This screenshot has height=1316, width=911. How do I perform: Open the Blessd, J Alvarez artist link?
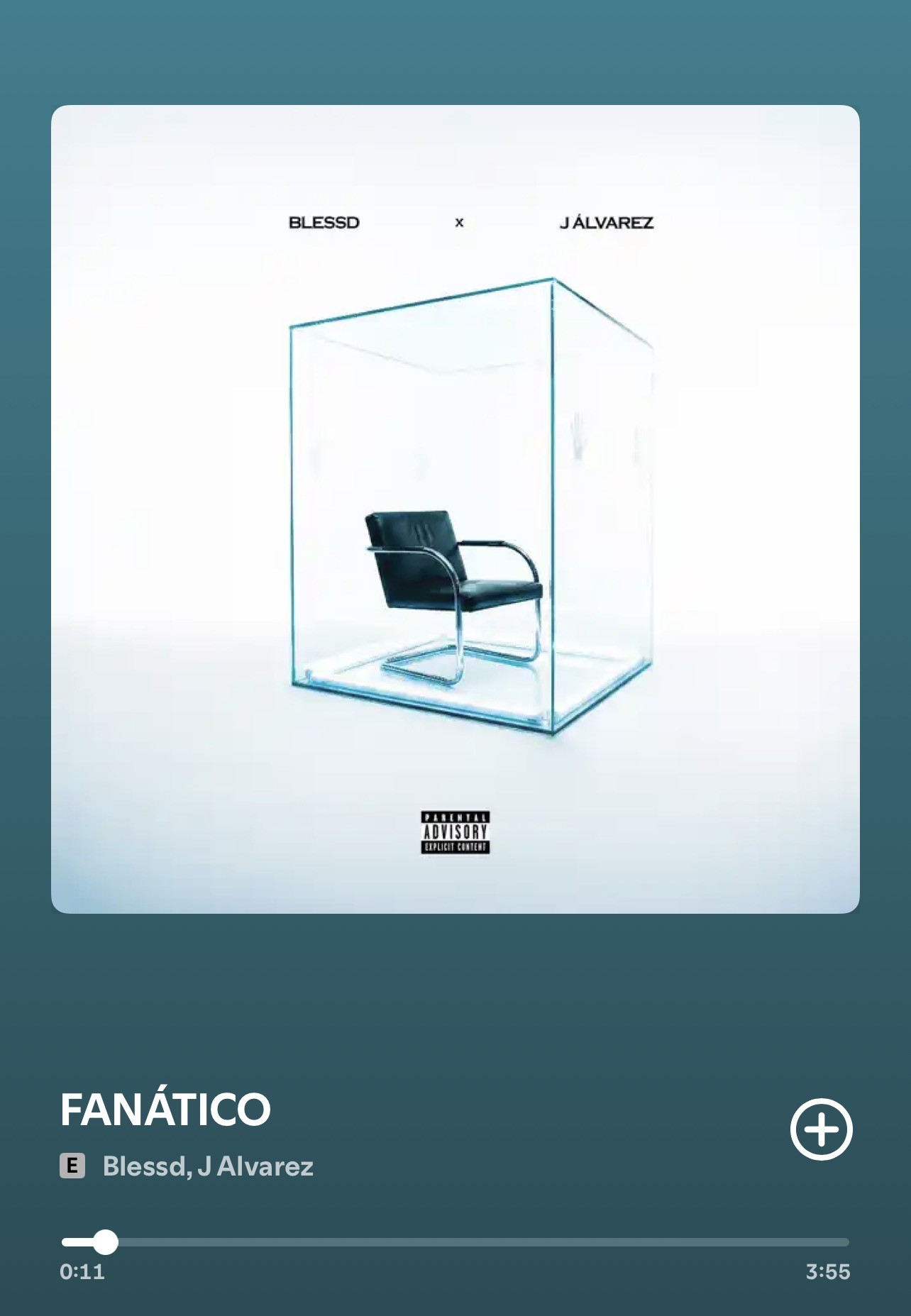(208, 1166)
